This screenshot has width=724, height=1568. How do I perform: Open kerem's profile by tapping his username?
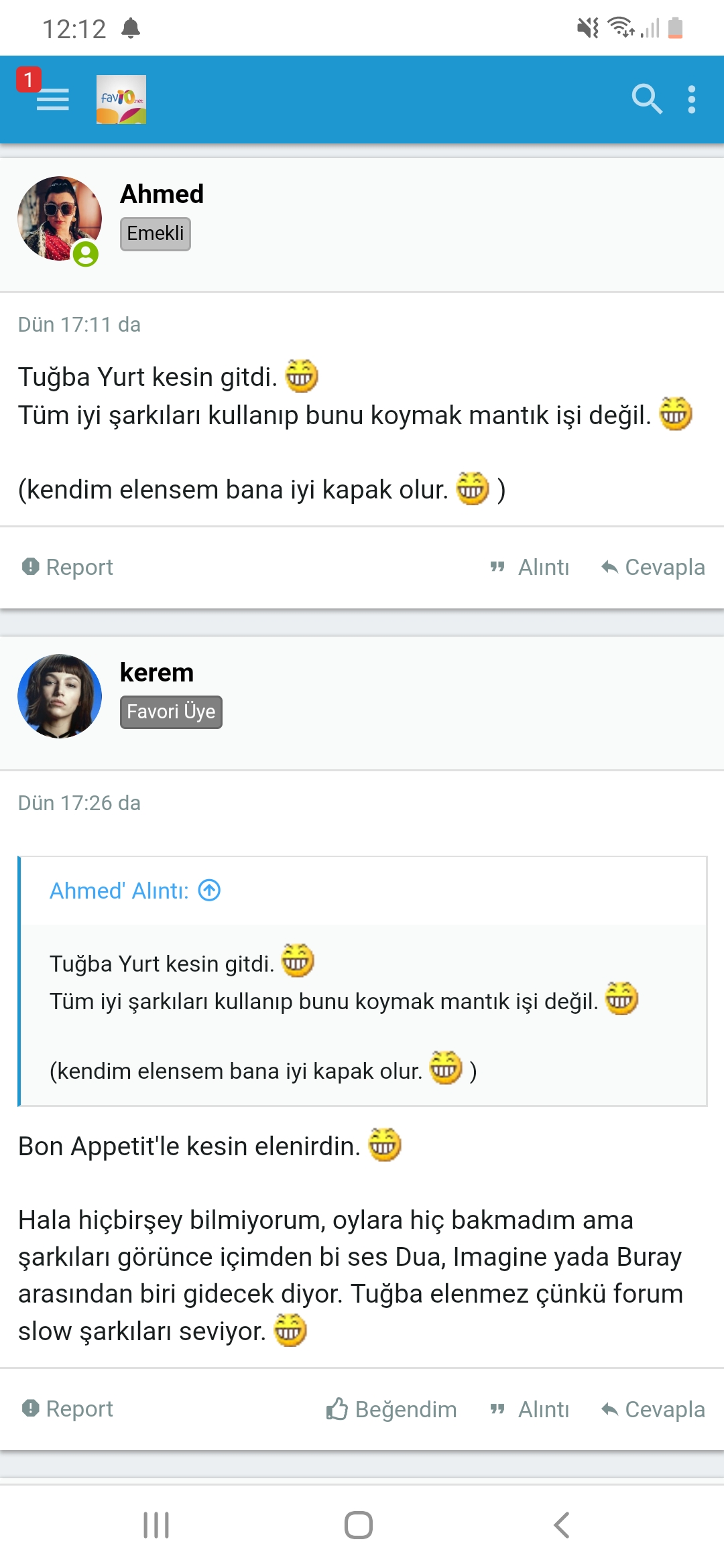(156, 673)
